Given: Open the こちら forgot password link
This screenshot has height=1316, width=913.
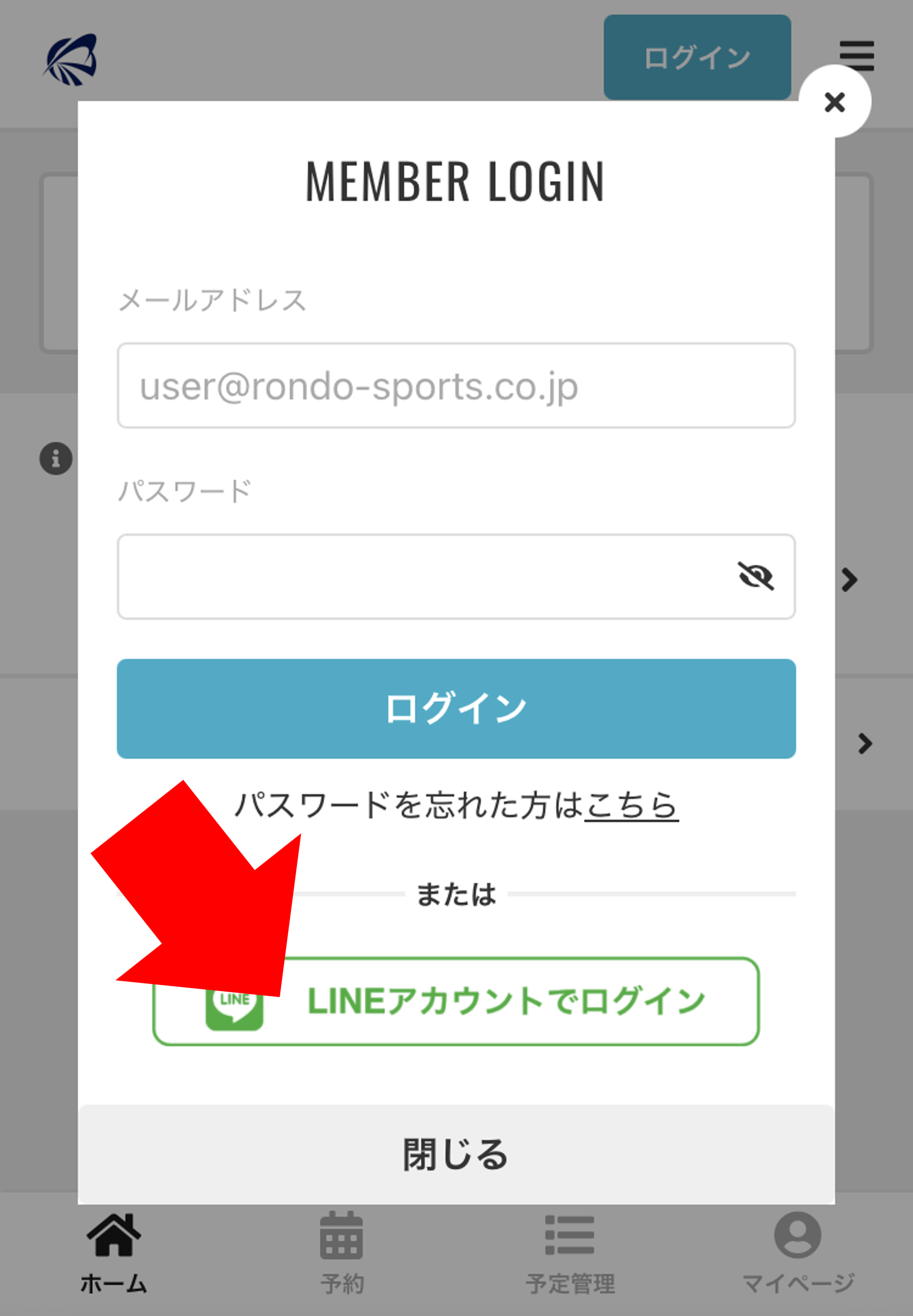Looking at the screenshot, I should [631, 806].
